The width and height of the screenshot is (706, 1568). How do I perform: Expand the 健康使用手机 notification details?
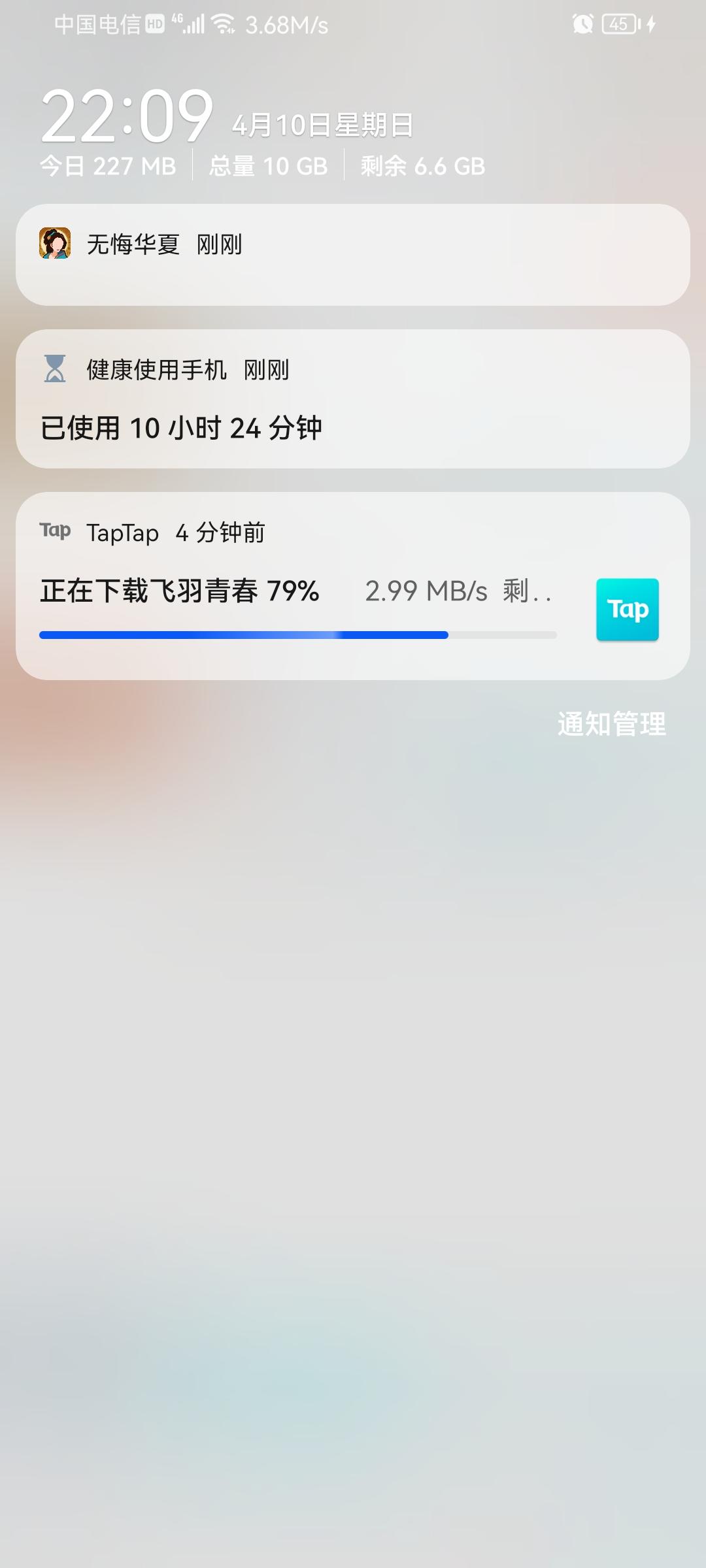[353, 399]
